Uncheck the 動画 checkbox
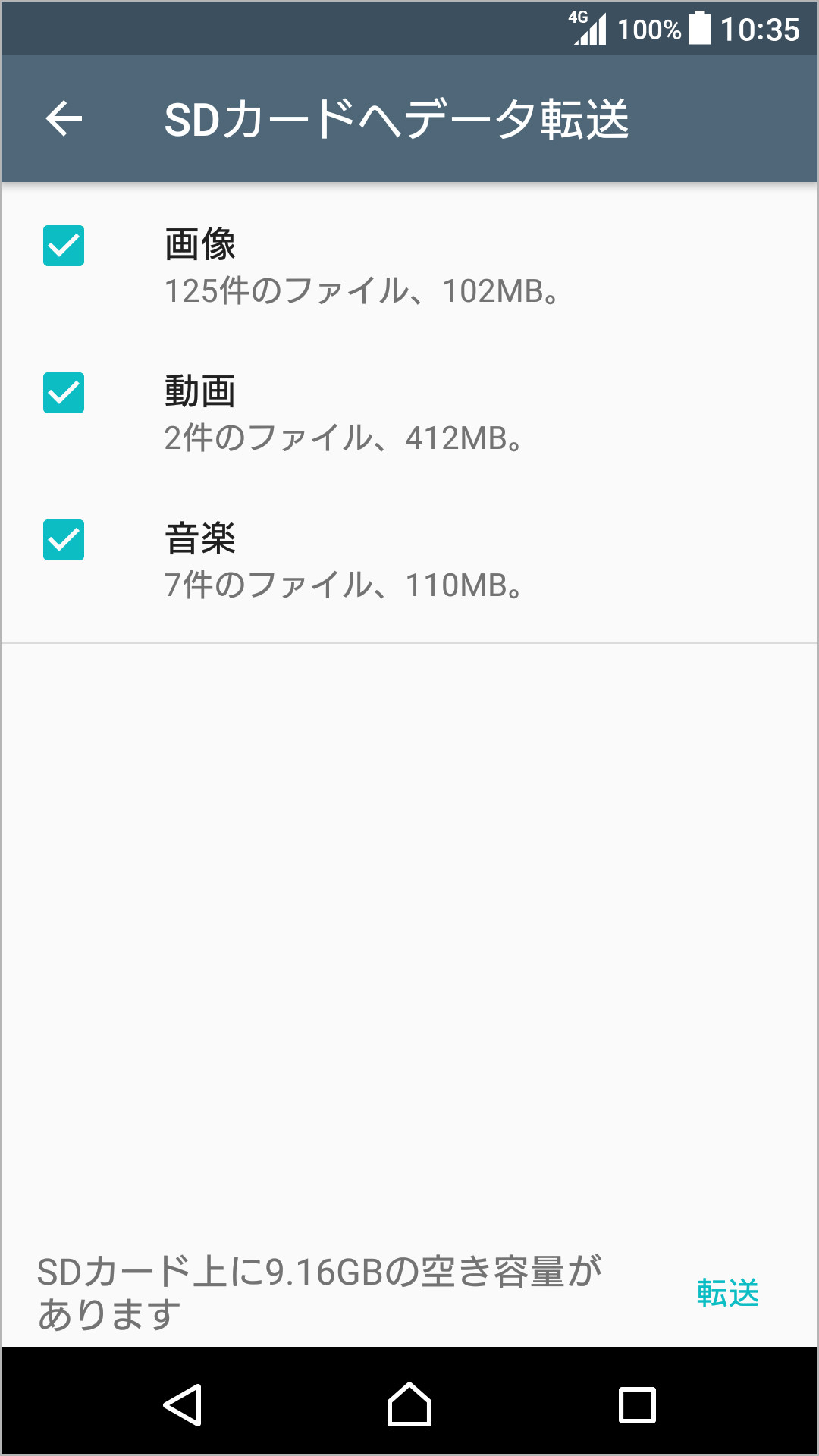 click(64, 393)
